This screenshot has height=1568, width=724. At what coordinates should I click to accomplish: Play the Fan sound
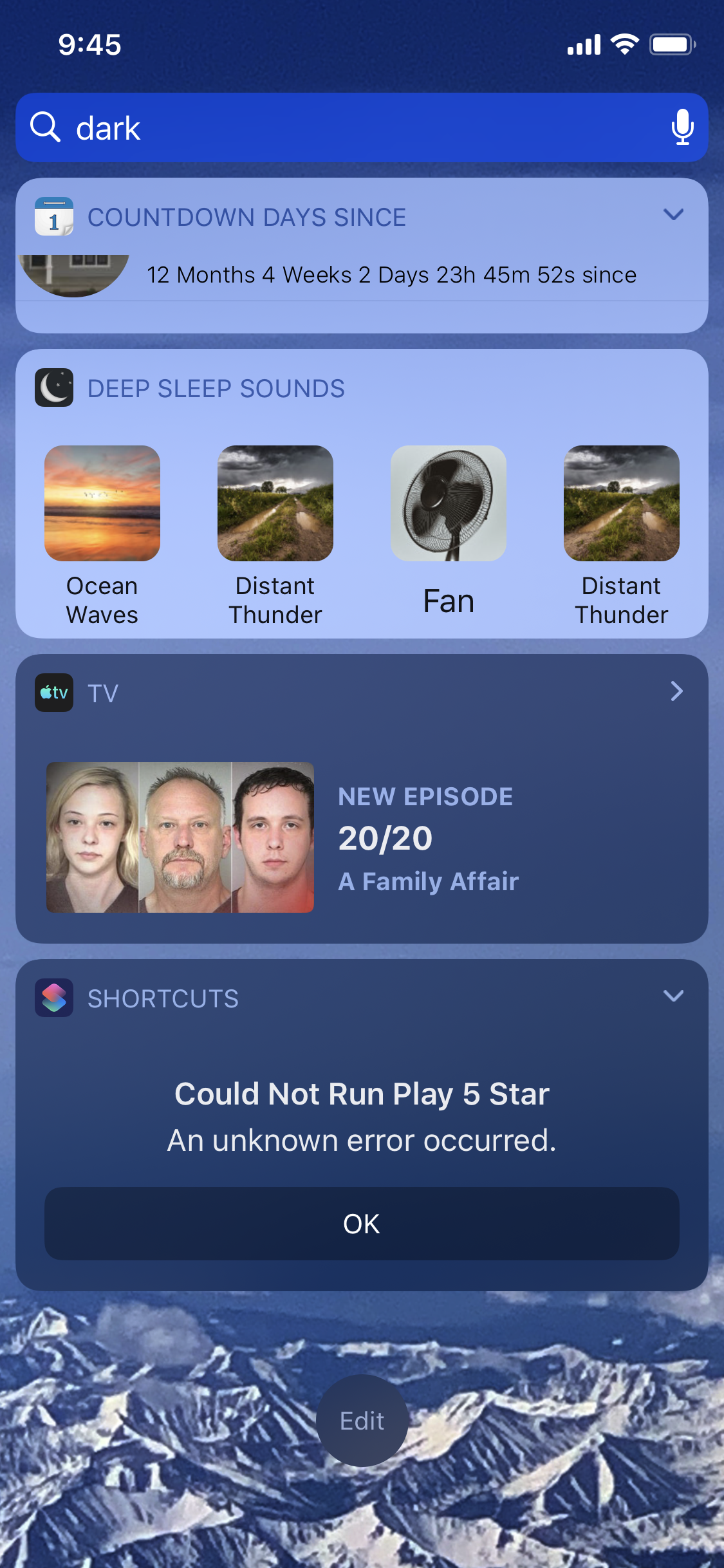coord(449,503)
